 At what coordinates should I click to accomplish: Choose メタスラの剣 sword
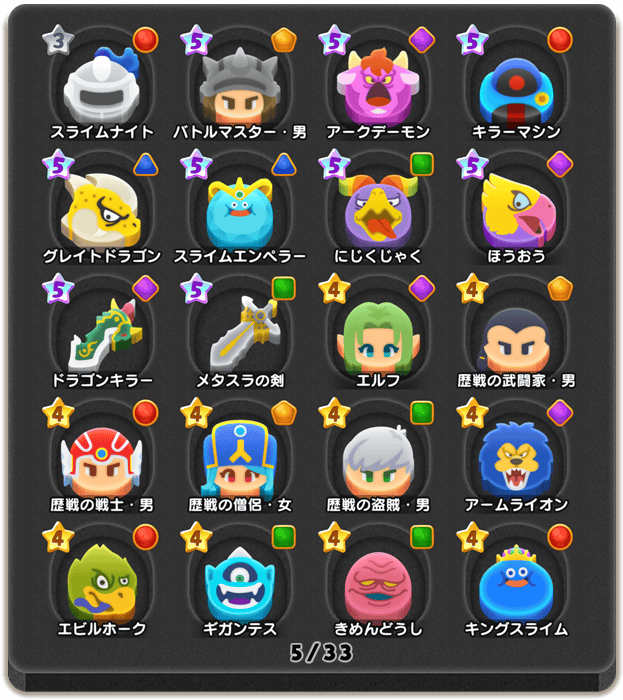coord(240,335)
